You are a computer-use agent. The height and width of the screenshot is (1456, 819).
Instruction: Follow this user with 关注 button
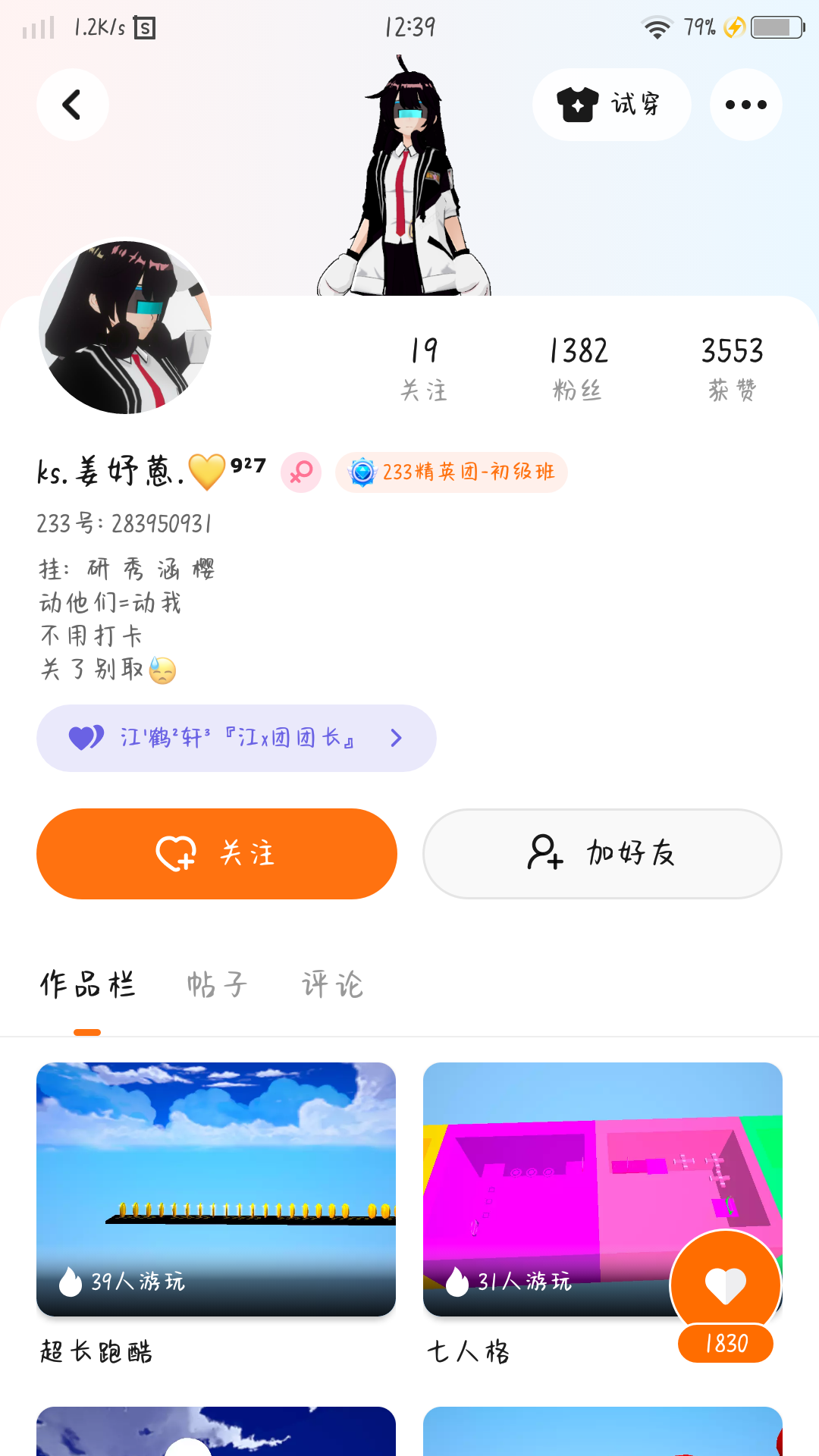coord(217,853)
